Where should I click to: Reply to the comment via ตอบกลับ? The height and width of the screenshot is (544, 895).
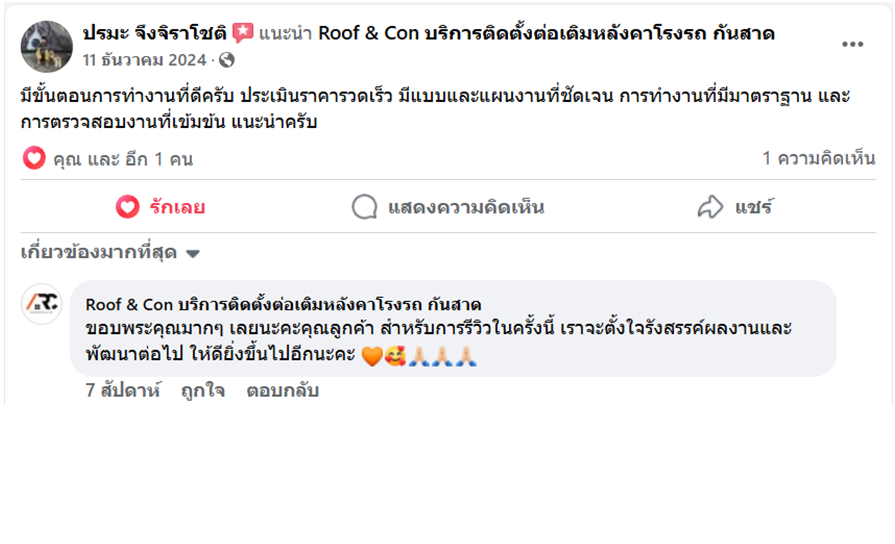[282, 391]
